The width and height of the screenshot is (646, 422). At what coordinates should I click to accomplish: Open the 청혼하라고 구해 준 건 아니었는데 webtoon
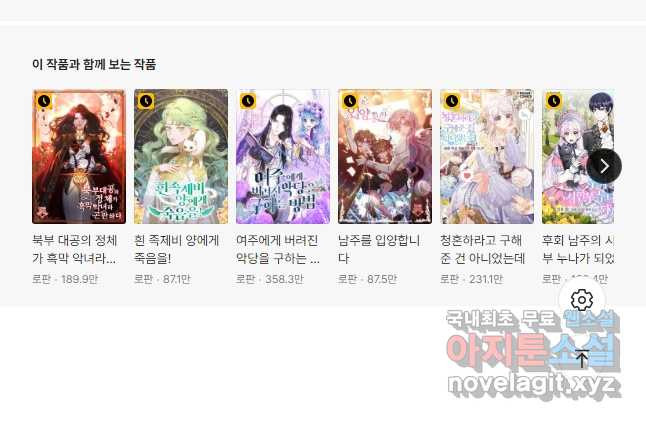(487, 157)
